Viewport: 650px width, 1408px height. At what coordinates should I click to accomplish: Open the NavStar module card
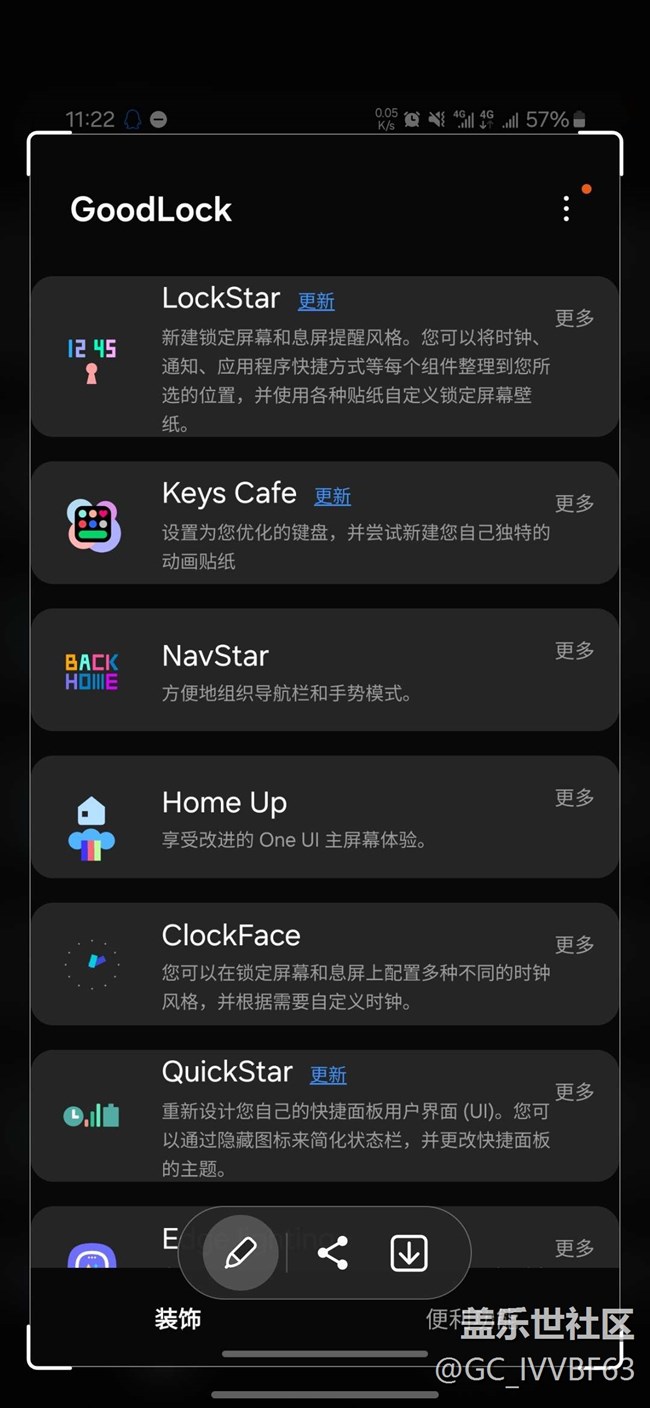click(x=325, y=670)
